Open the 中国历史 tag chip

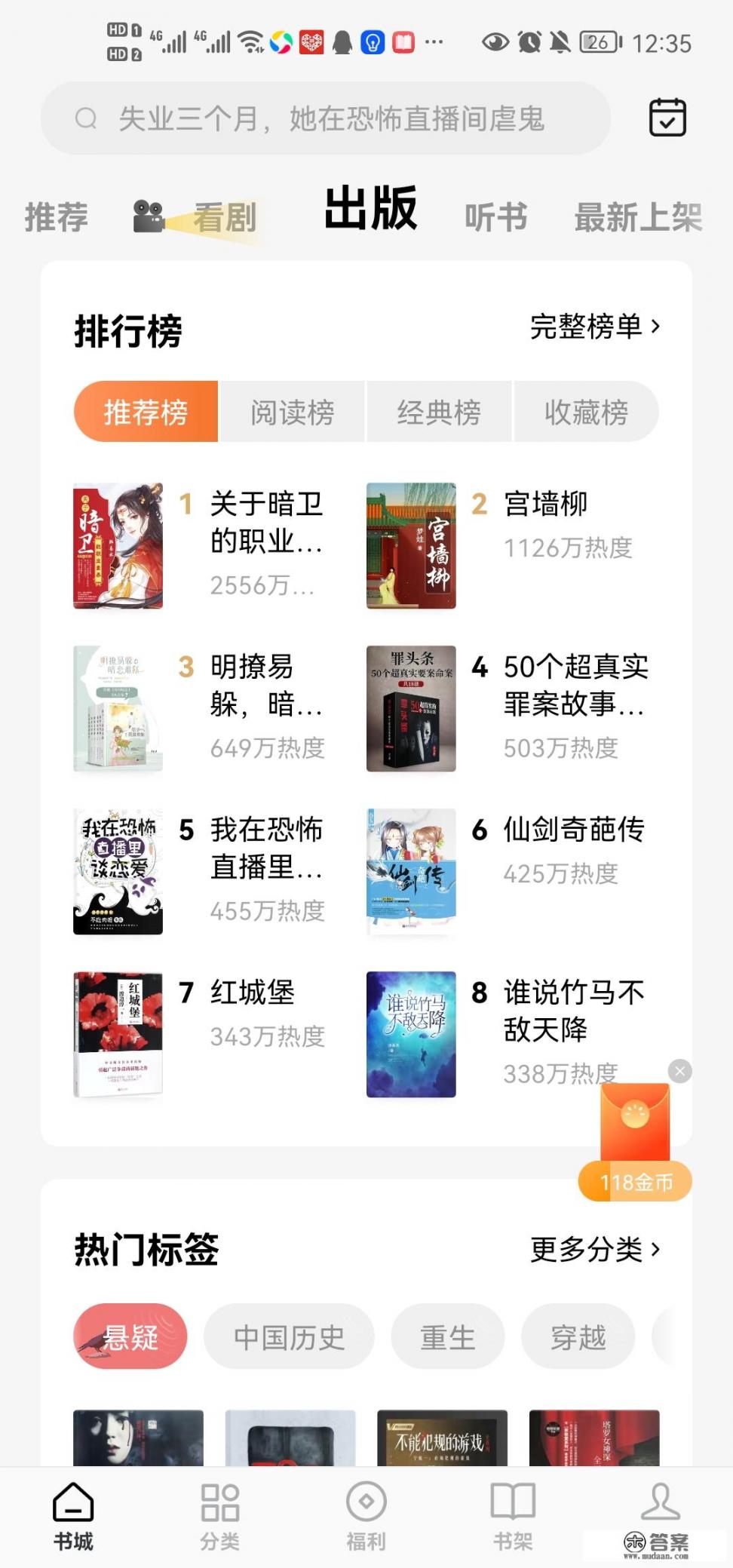(x=288, y=1336)
